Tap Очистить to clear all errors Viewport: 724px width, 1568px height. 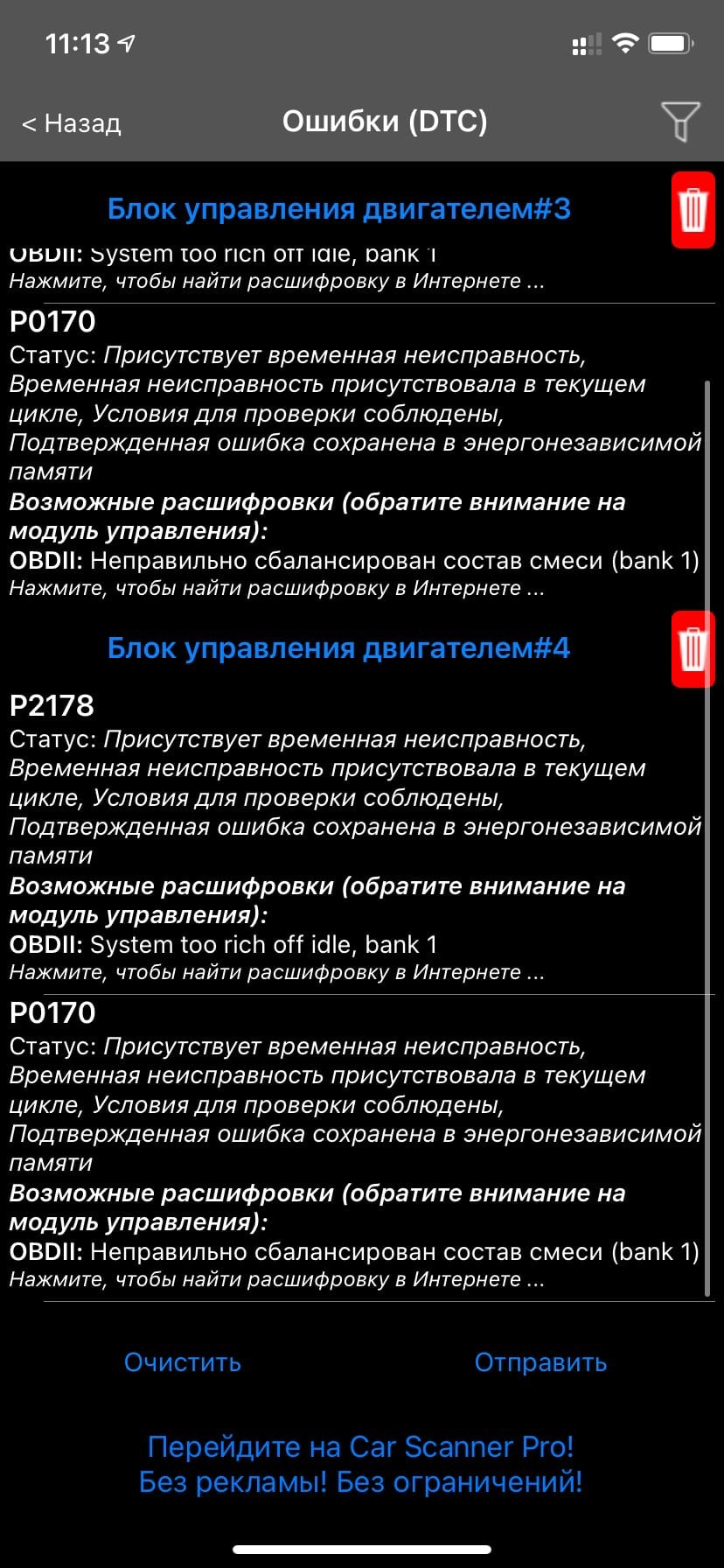click(x=183, y=1362)
